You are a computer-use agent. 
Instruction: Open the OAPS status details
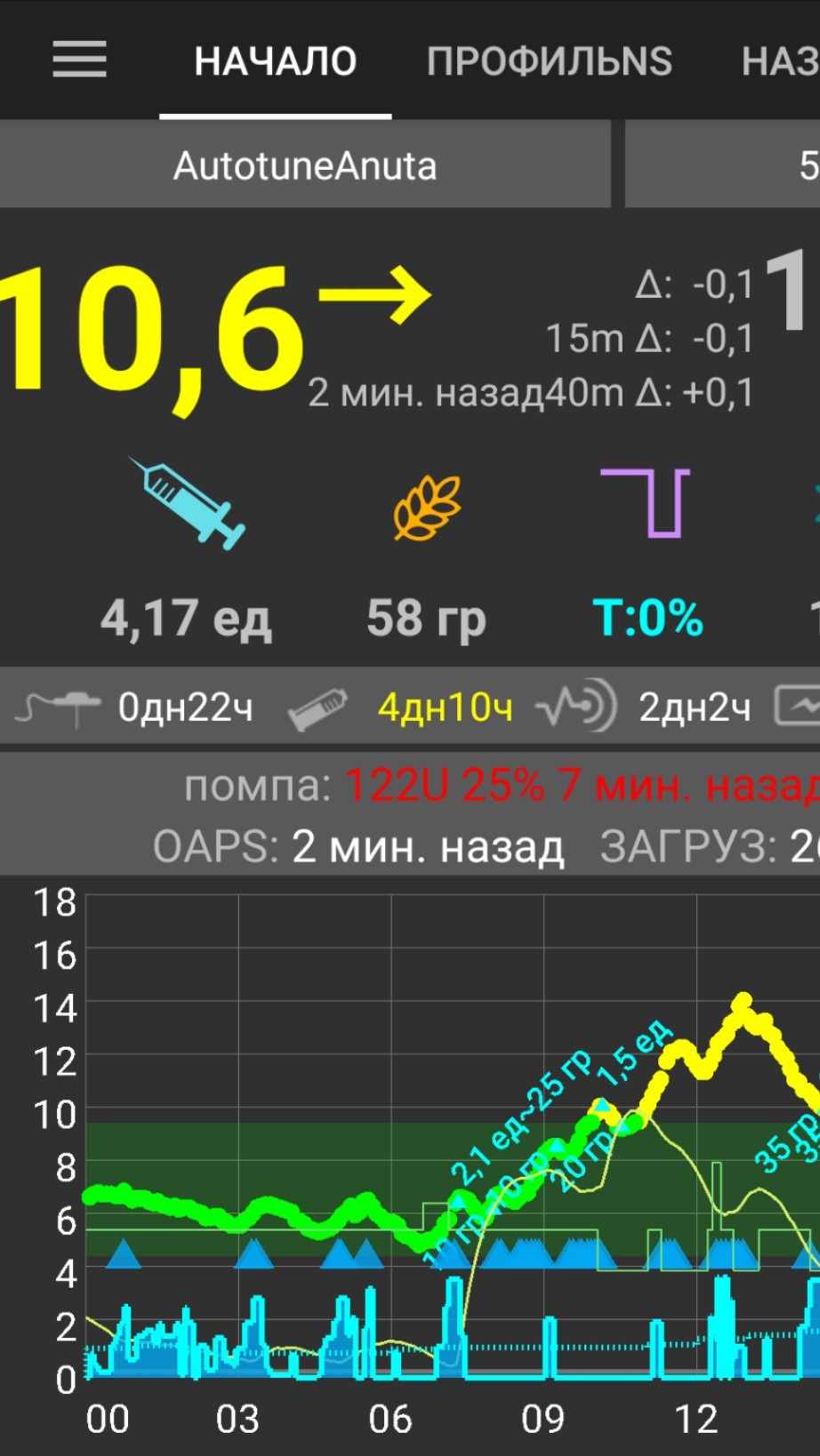pos(358,846)
